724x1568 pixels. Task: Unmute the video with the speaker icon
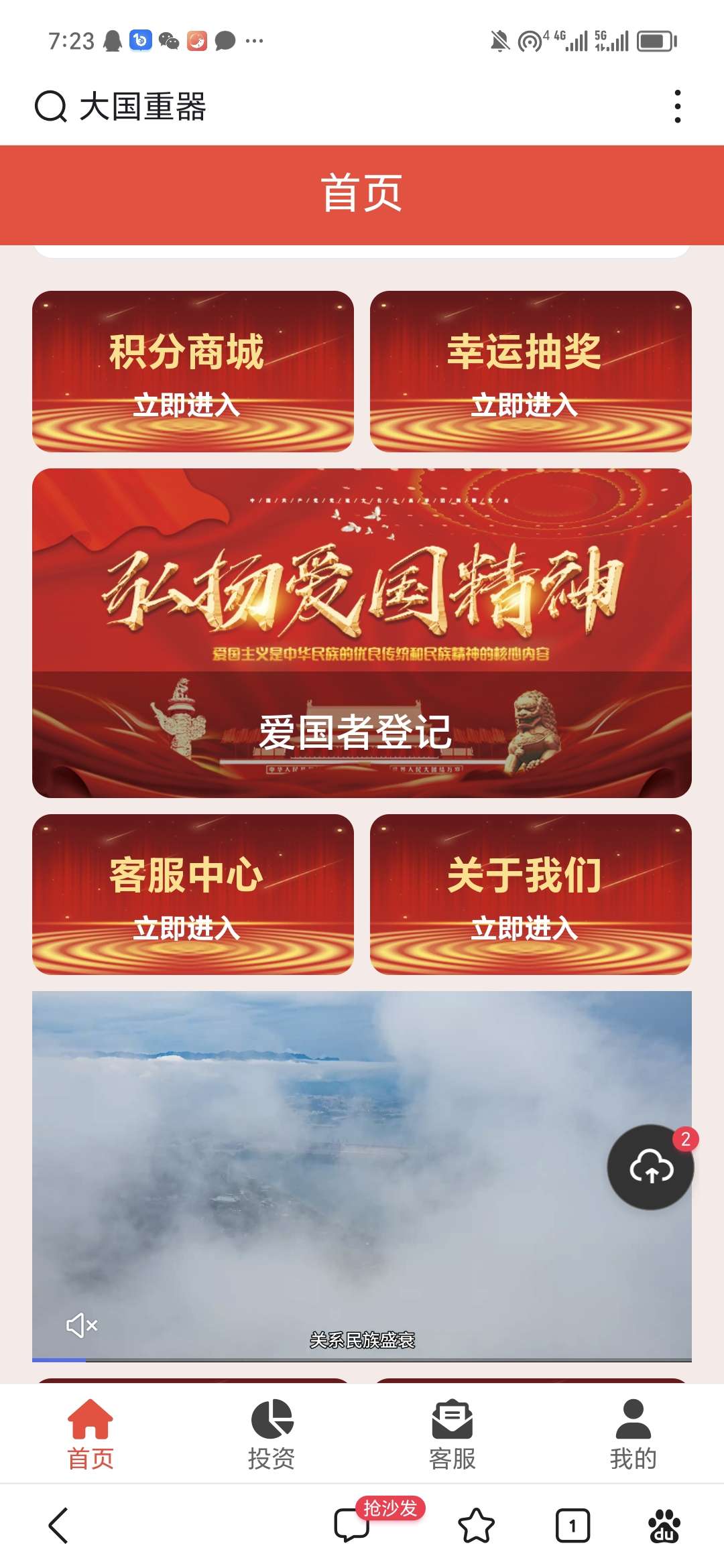(82, 1325)
